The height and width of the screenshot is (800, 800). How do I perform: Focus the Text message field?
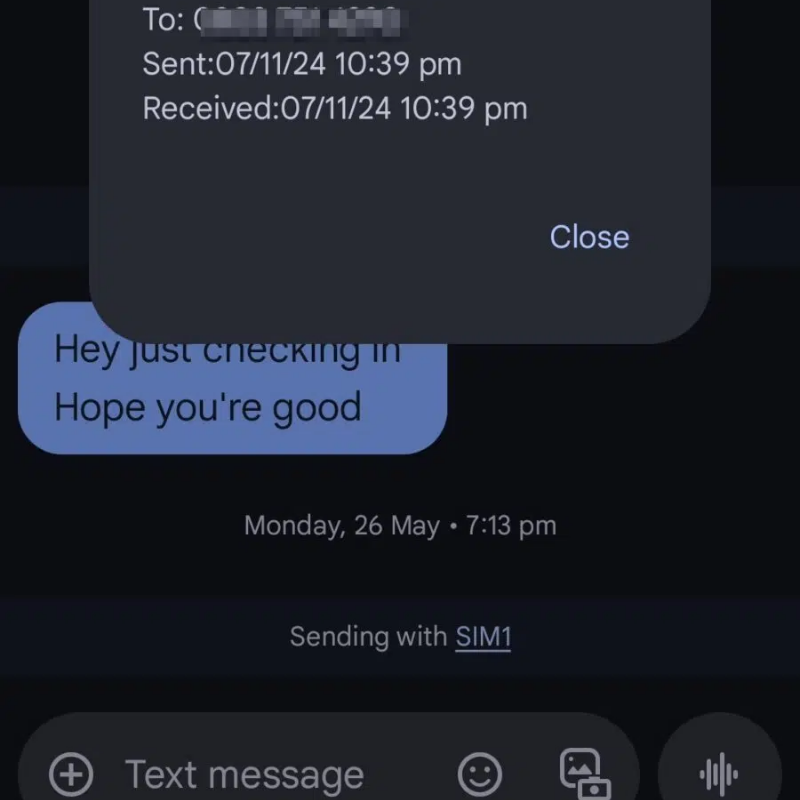pos(245,774)
